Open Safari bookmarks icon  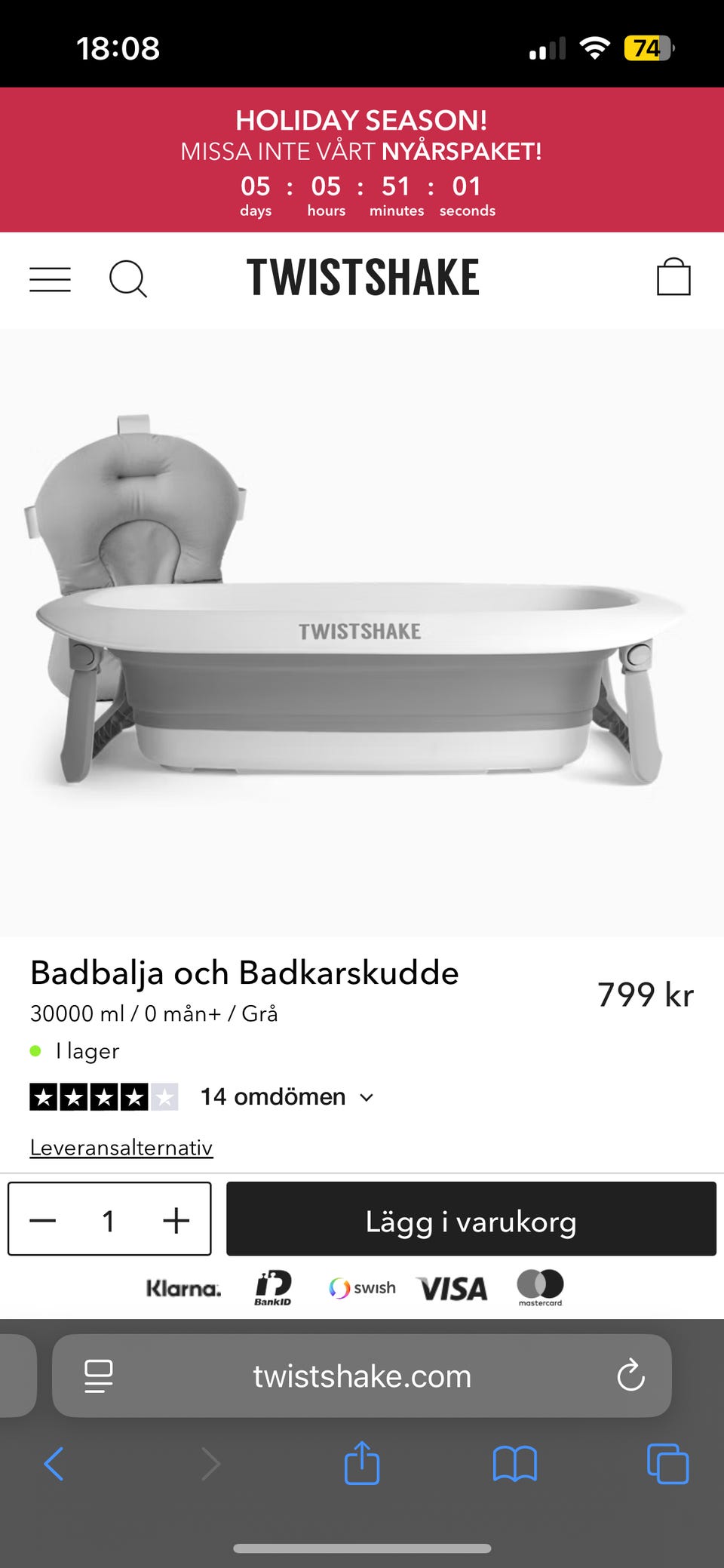pyautogui.click(x=515, y=1464)
